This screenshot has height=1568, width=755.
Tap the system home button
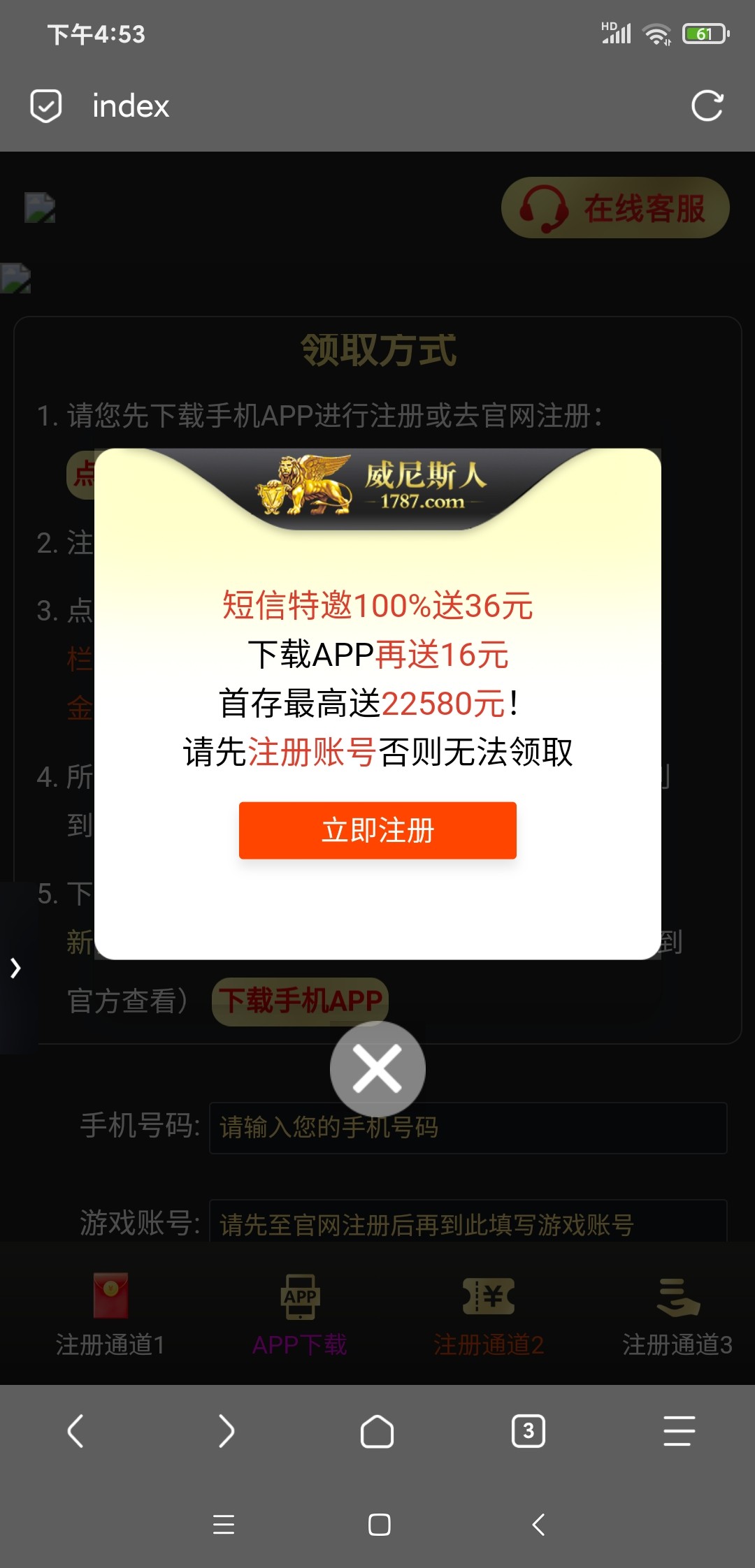[x=379, y=1524]
